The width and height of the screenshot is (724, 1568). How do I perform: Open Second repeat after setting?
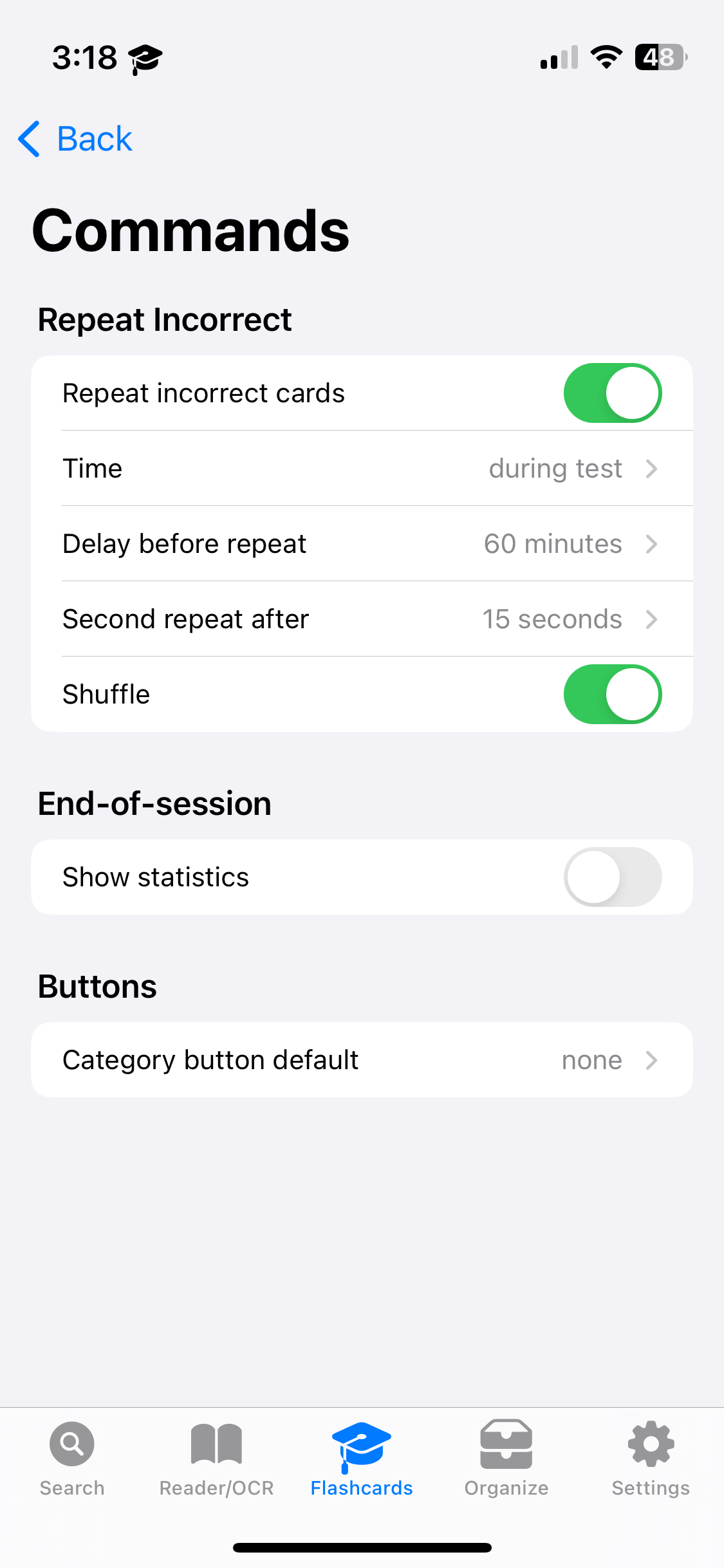(x=362, y=619)
